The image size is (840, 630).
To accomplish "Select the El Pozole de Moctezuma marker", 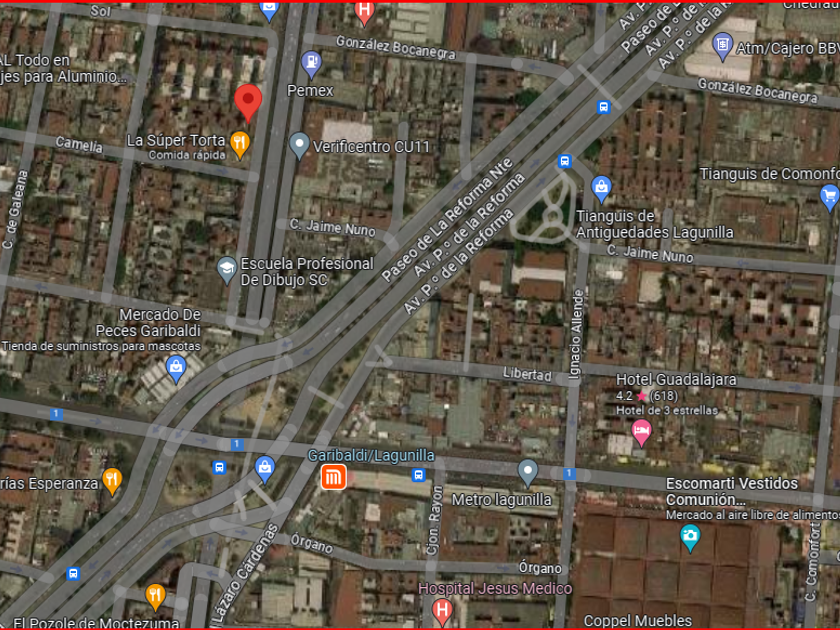I will [x=155, y=597].
